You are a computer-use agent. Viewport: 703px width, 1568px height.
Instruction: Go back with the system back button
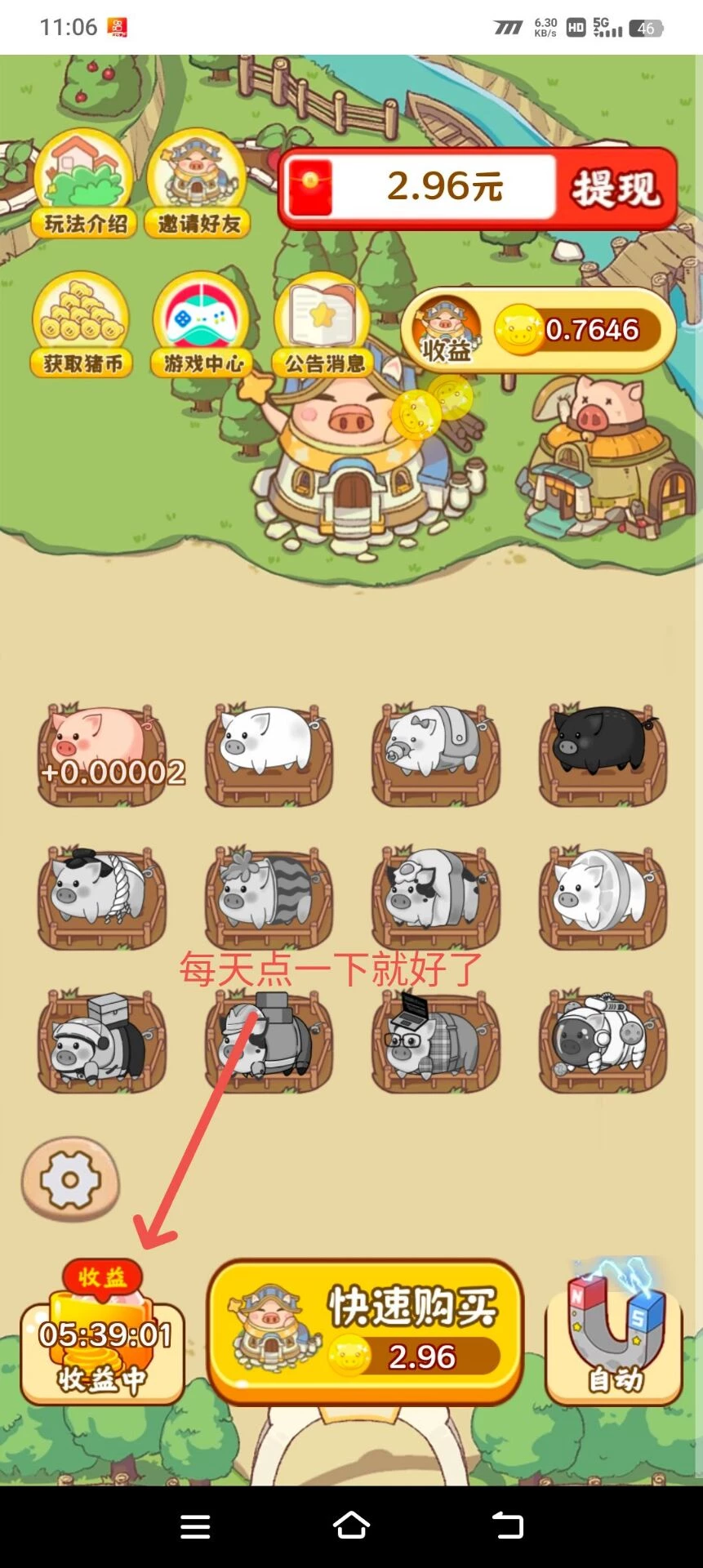point(507,1525)
